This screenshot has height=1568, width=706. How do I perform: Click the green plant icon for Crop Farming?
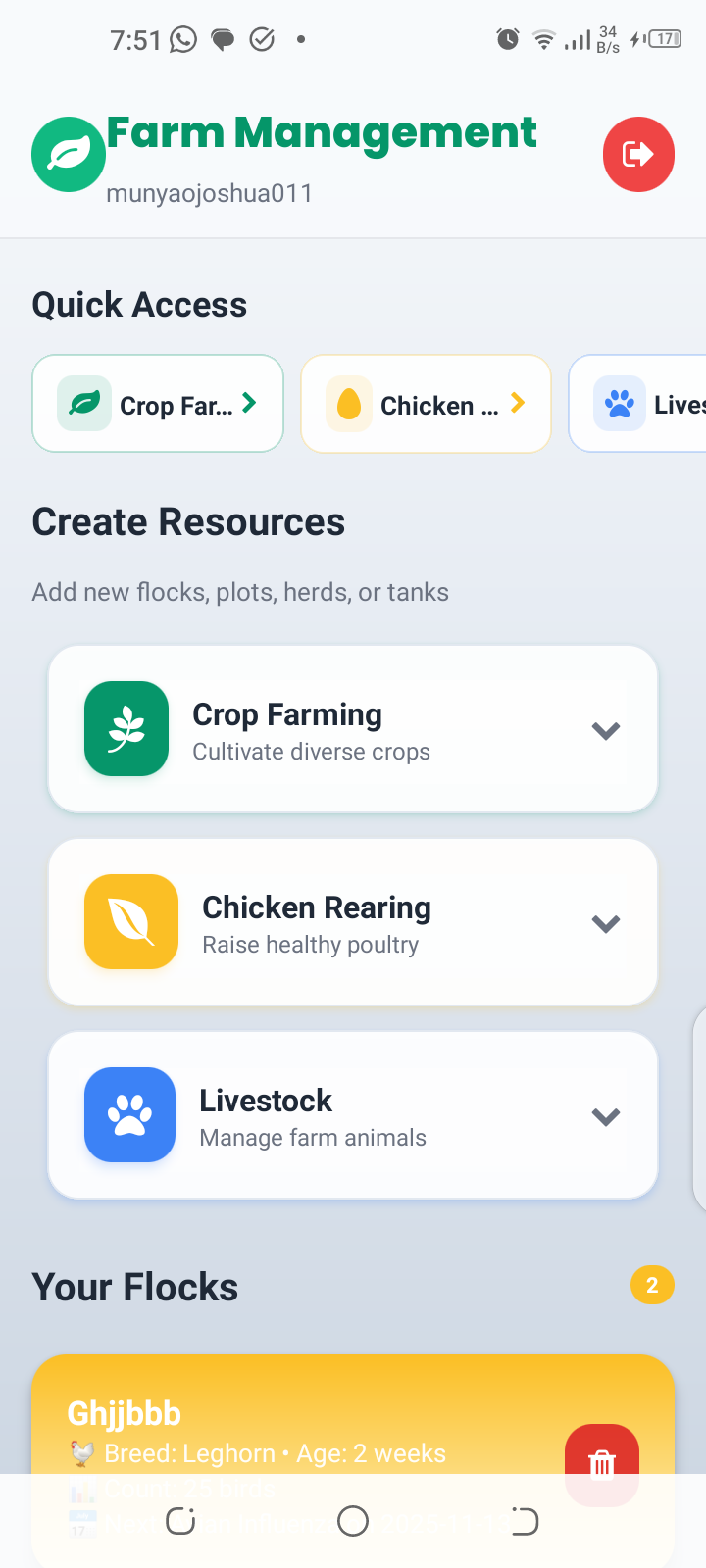(126, 729)
